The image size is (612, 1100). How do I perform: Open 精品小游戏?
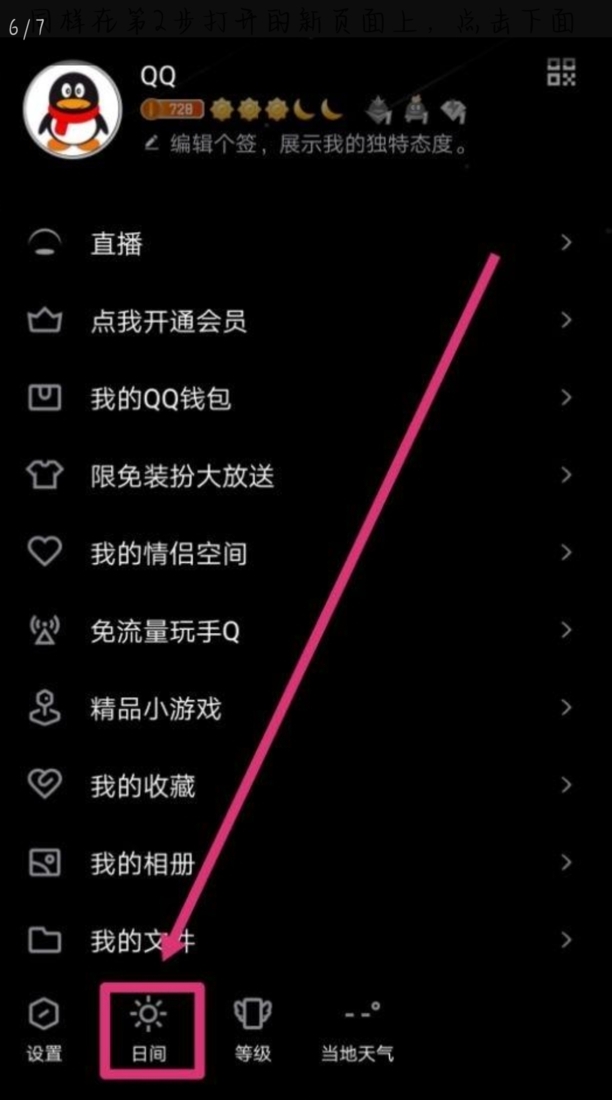300,709
